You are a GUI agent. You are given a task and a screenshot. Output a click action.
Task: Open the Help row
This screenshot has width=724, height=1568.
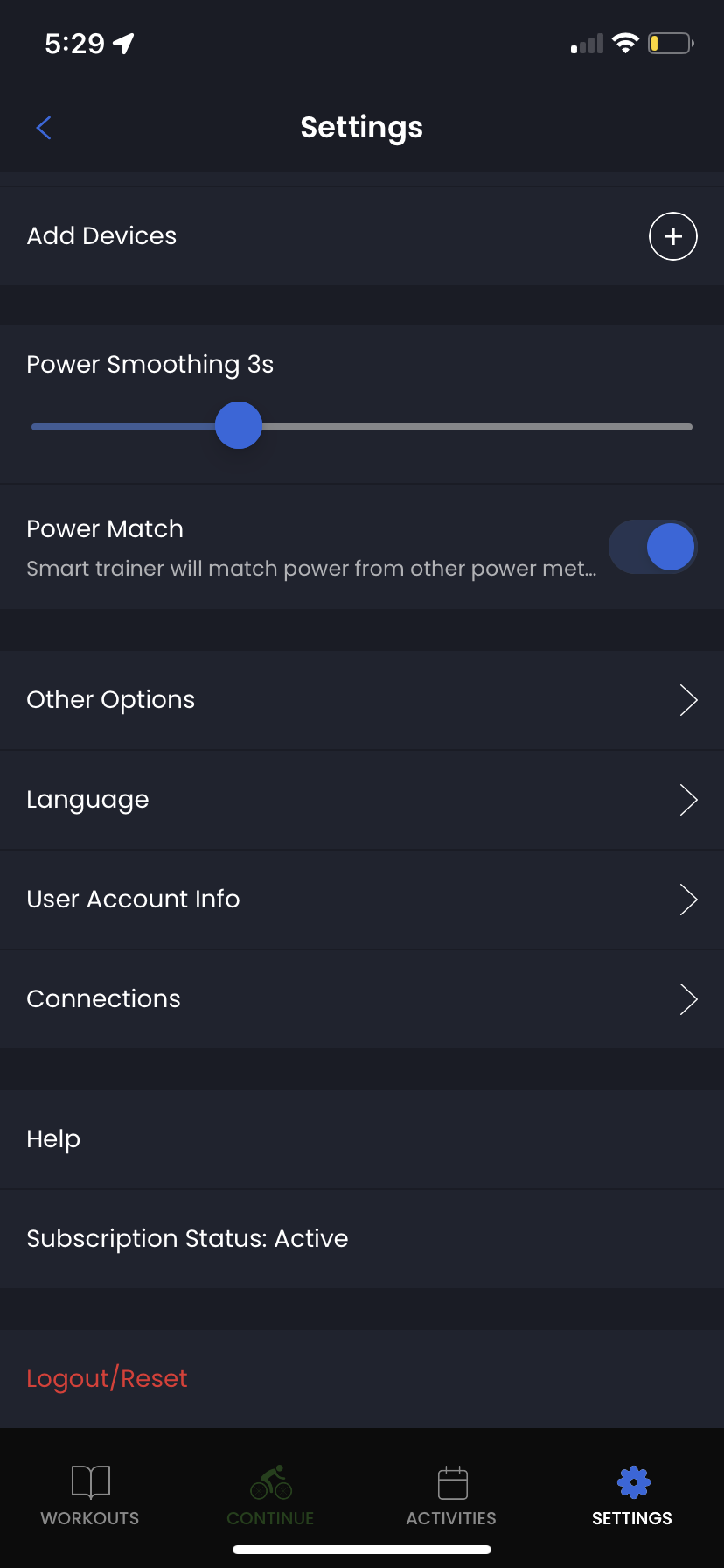pyautogui.click(x=362, y=1139)
